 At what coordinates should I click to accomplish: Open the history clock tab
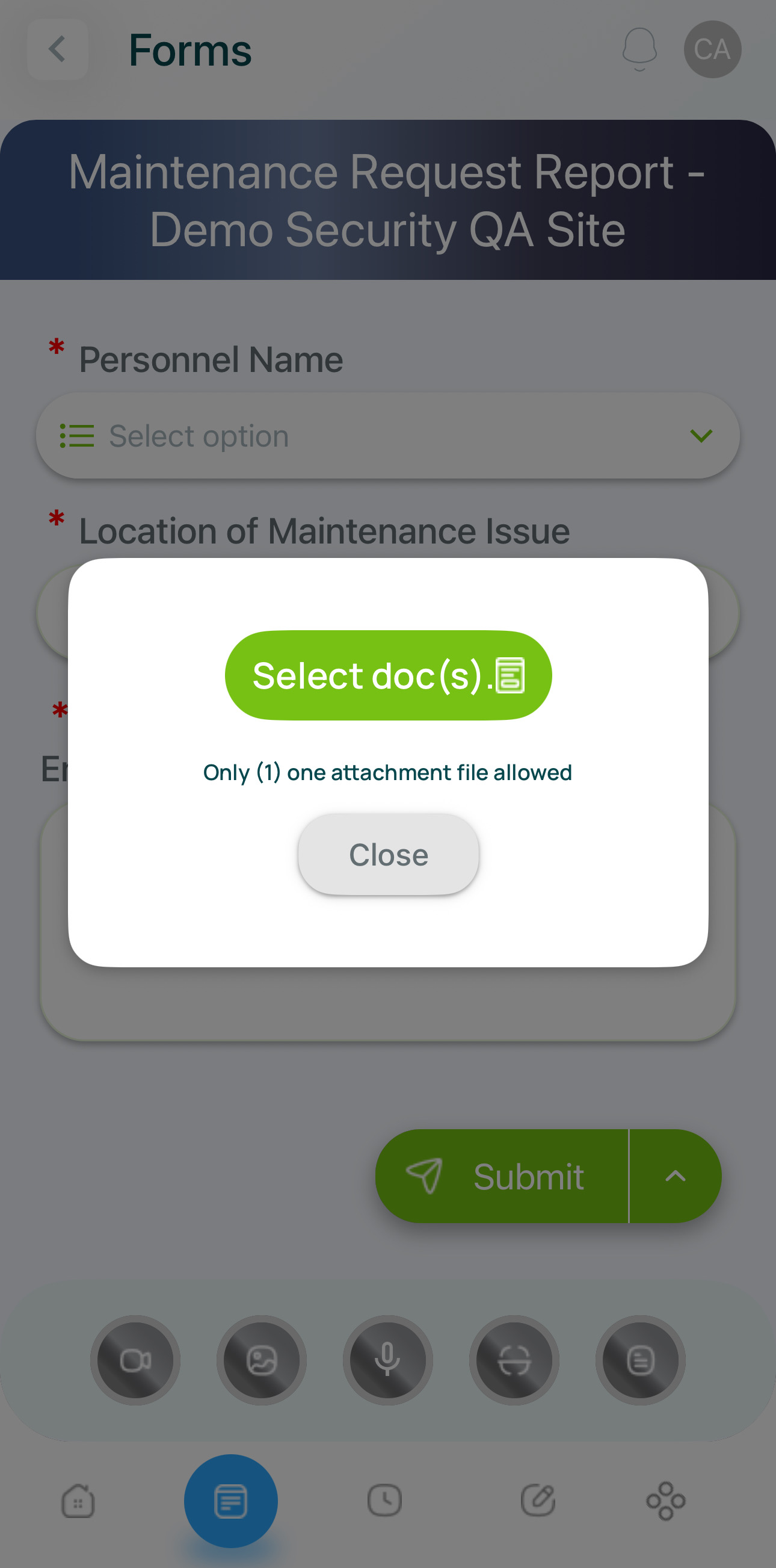pyautogui.click(x=384, y=1501)
